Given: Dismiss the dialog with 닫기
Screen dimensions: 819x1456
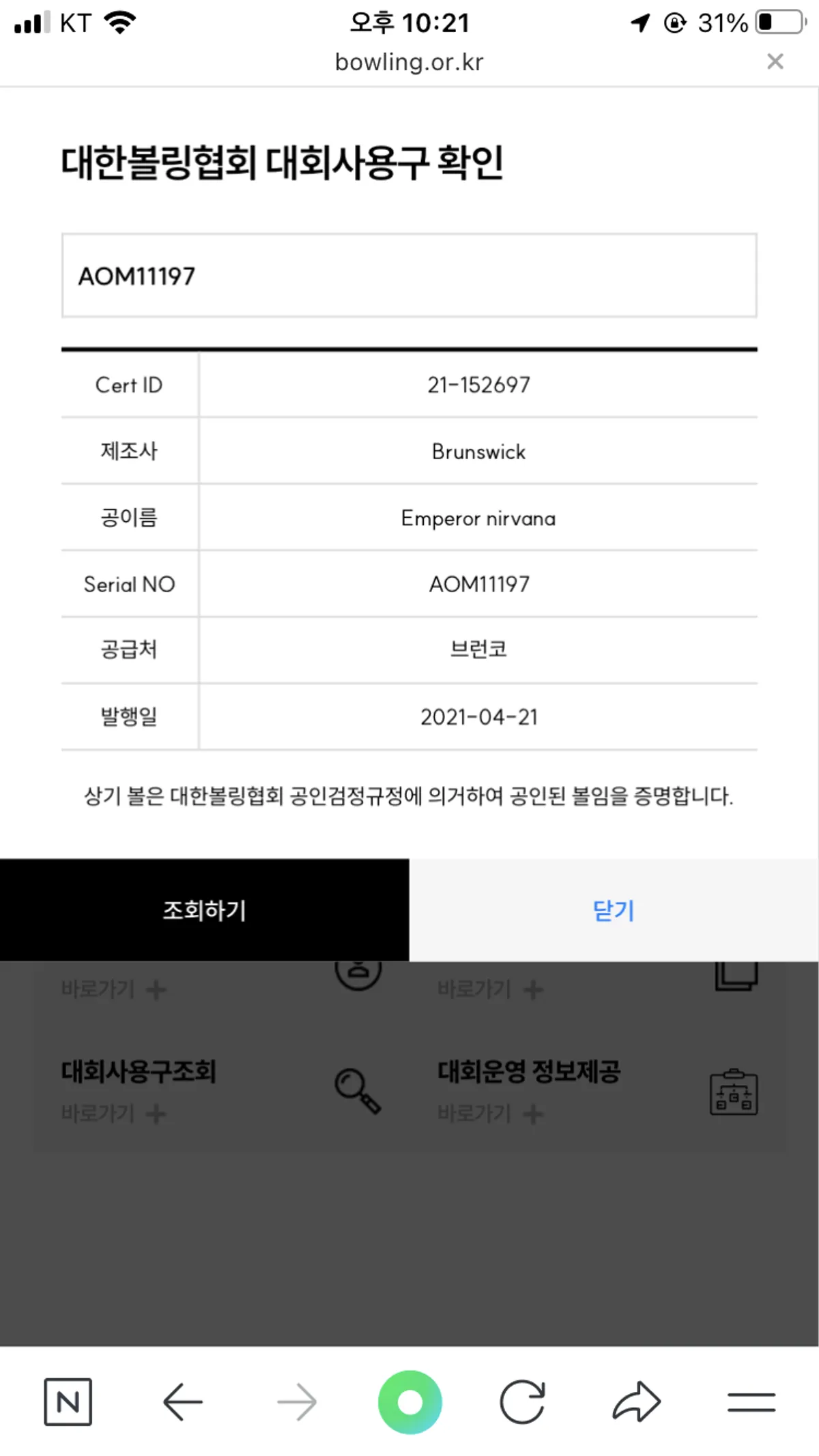Looking at the screenshot, I should pos(614,909).
